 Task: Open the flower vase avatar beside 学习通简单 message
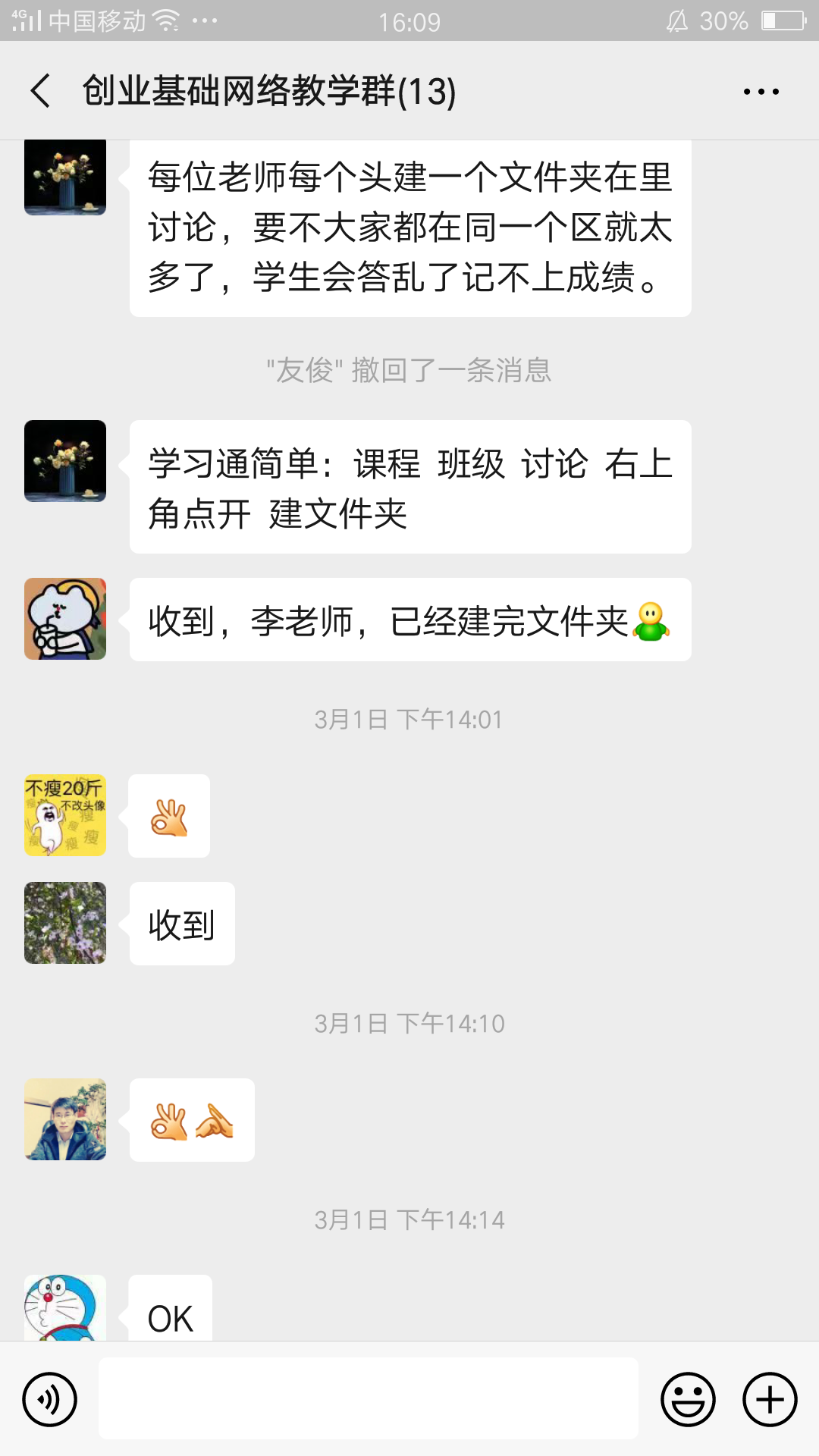point(65,461)
